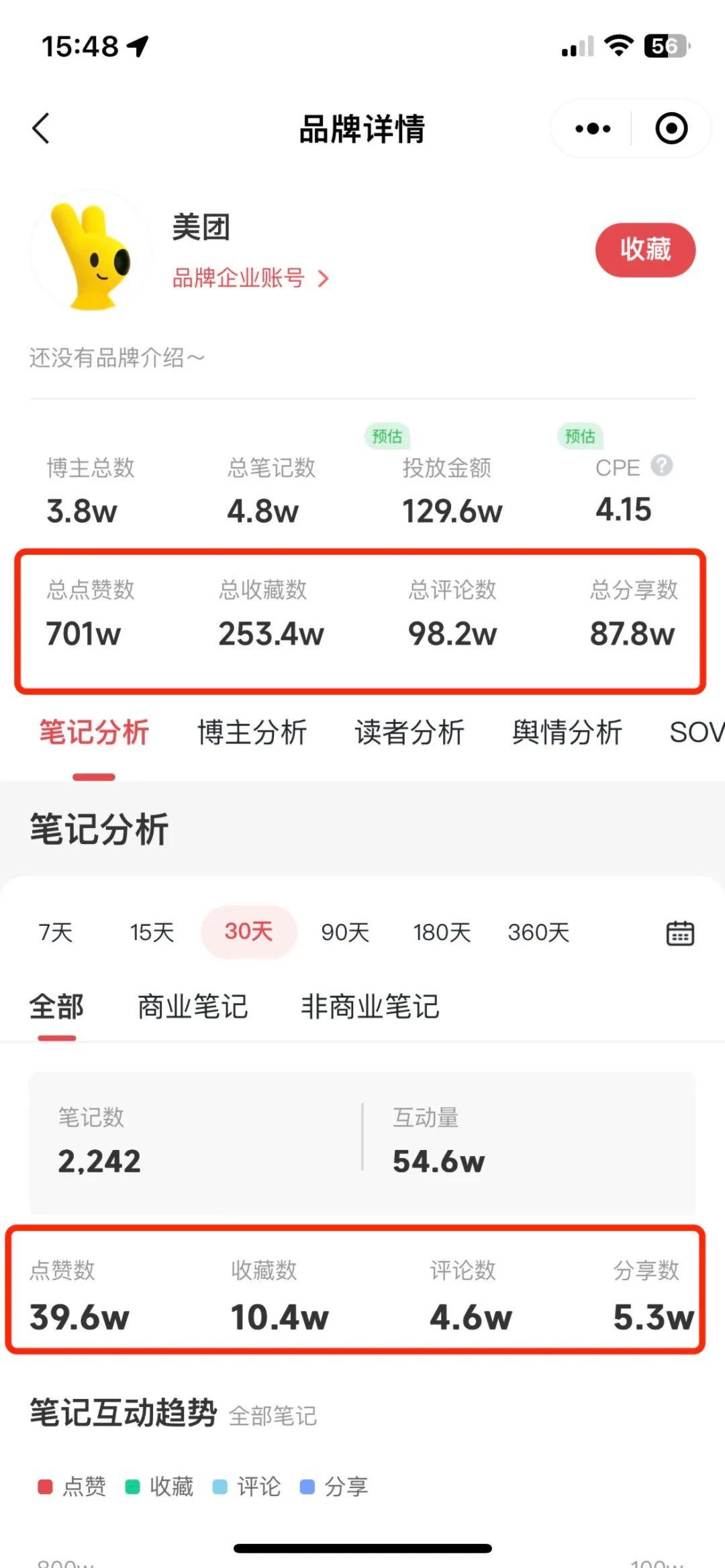Switch to the 读者分析 tab
This screenshot has width=725, height=1568.
[x=409, y=732]
